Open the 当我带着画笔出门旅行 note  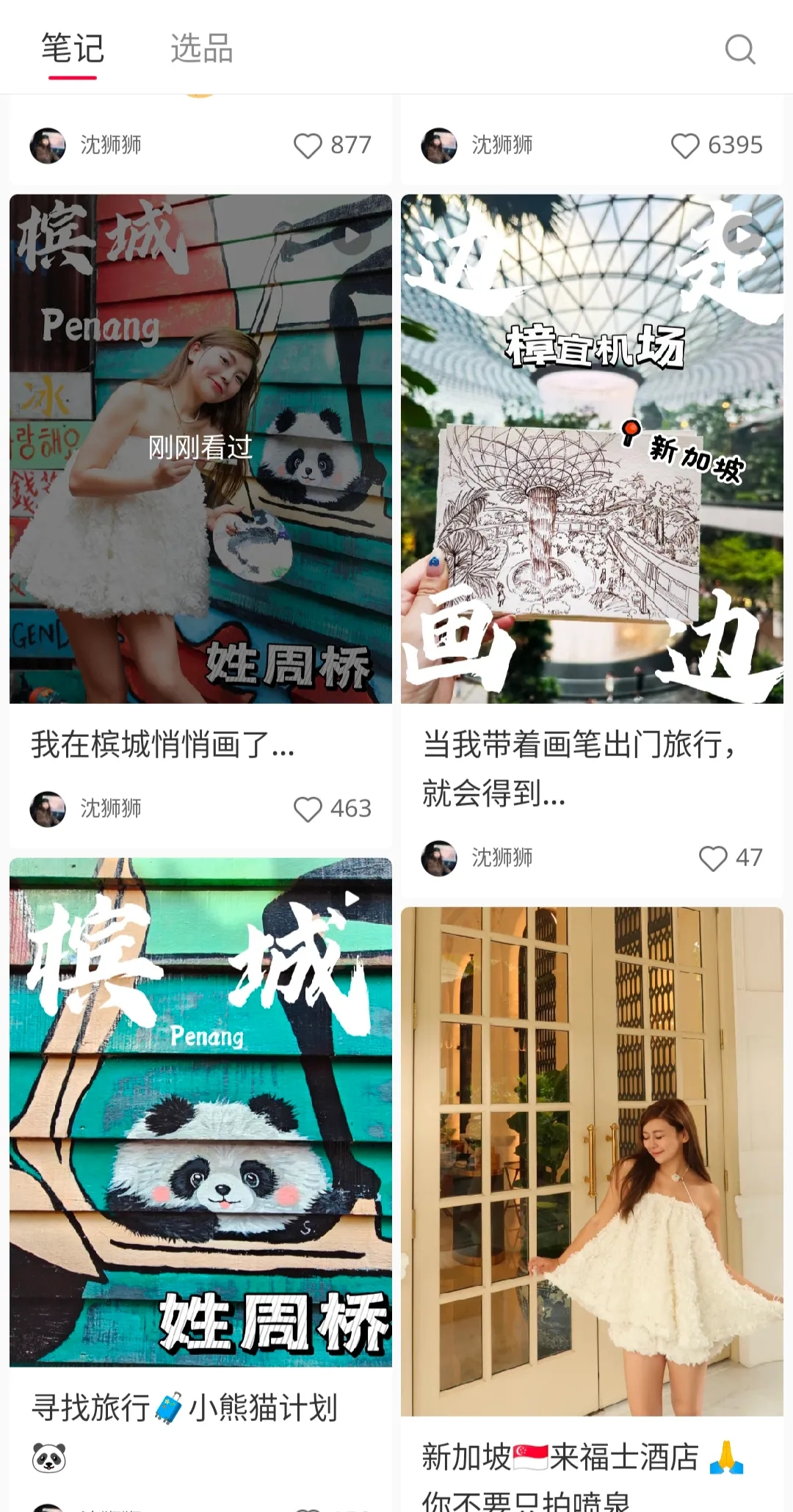(x=592, y=448)
